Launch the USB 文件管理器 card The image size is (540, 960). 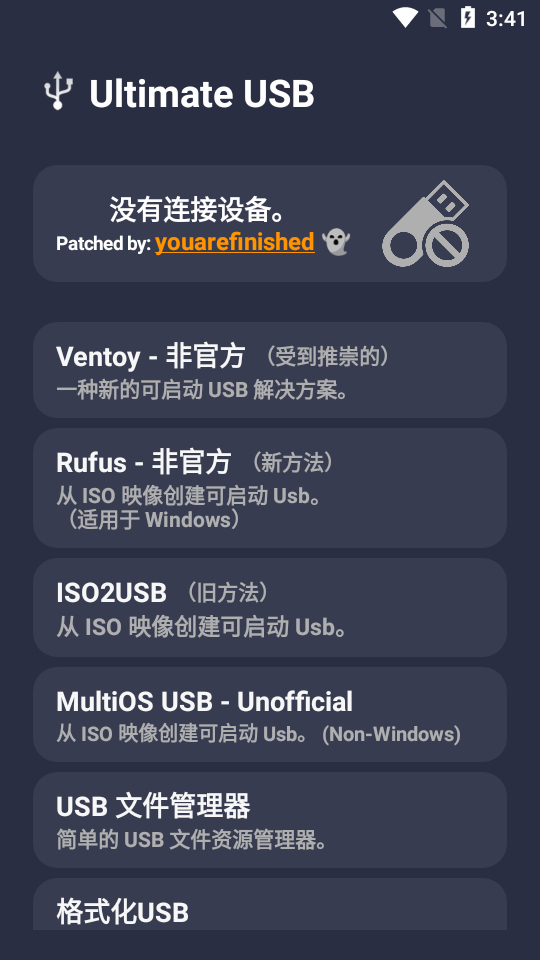tap(270, 820)
